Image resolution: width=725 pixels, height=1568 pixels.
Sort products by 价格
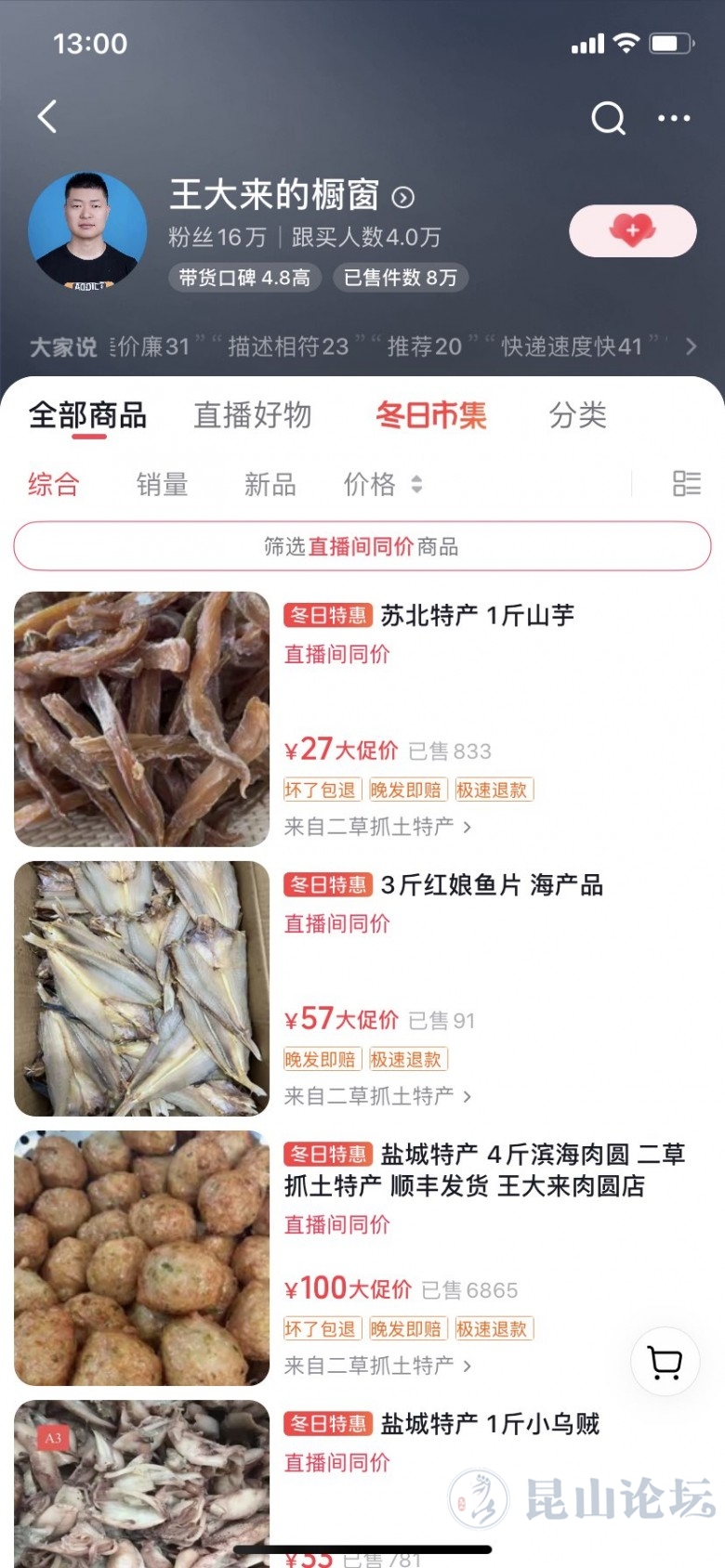click(382, 484)
